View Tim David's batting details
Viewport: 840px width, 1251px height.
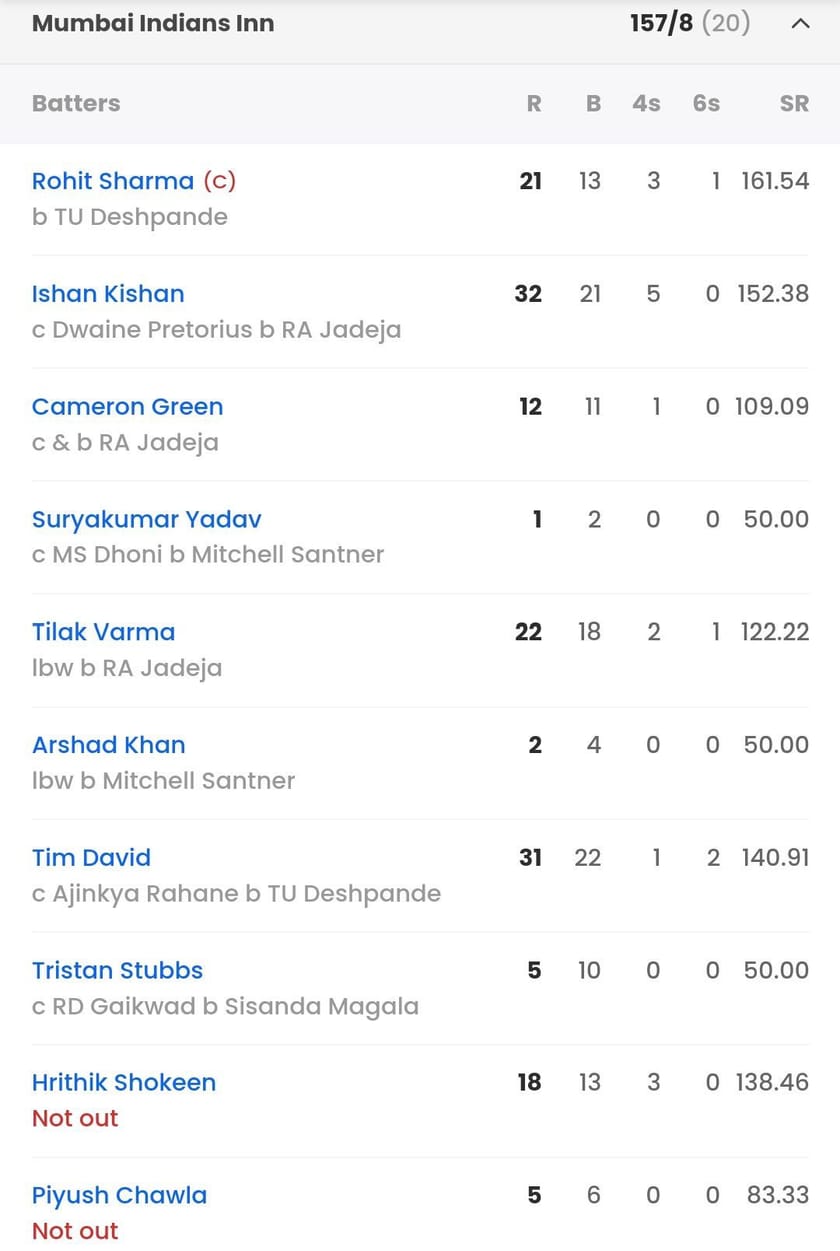pyautogui.click(x=91, y=857)
